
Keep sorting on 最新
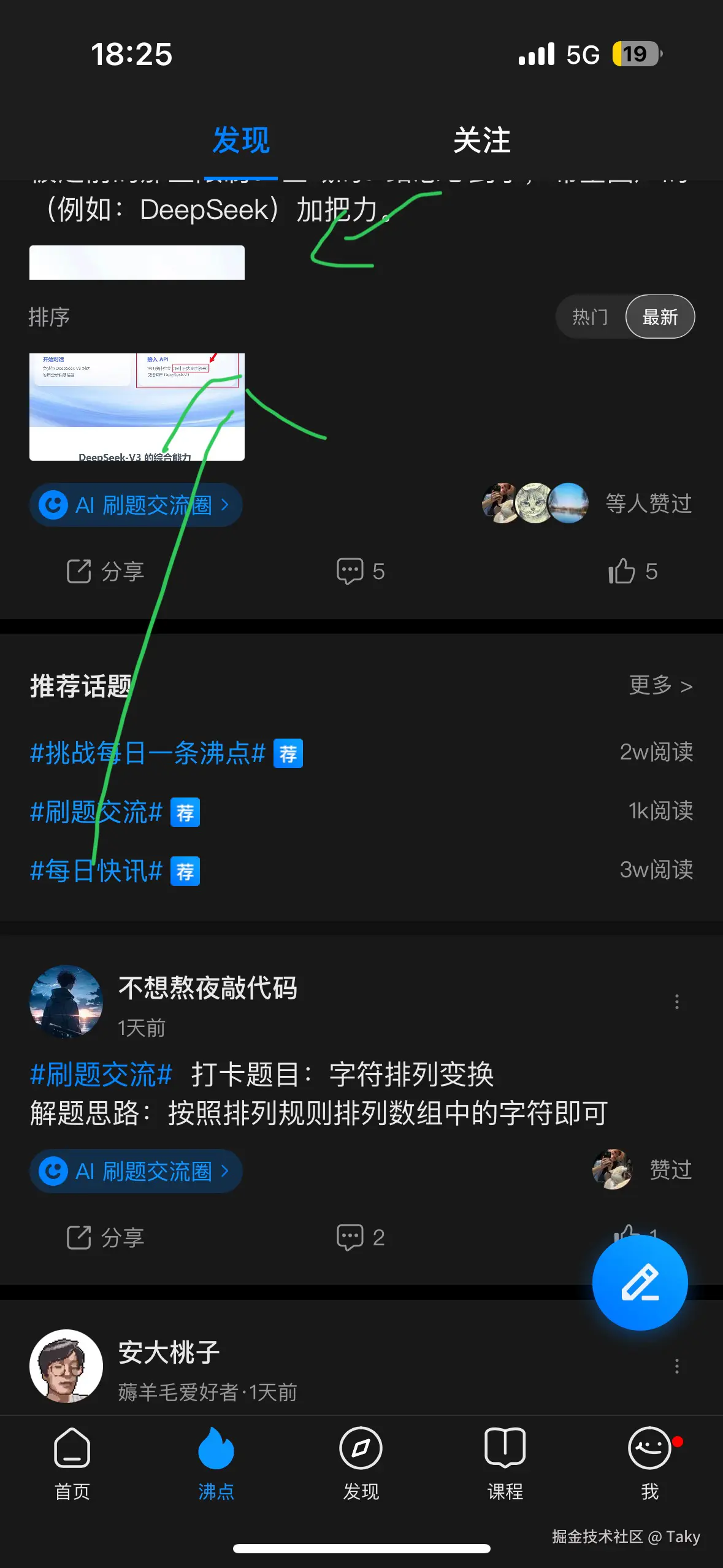tap(660, 317)
